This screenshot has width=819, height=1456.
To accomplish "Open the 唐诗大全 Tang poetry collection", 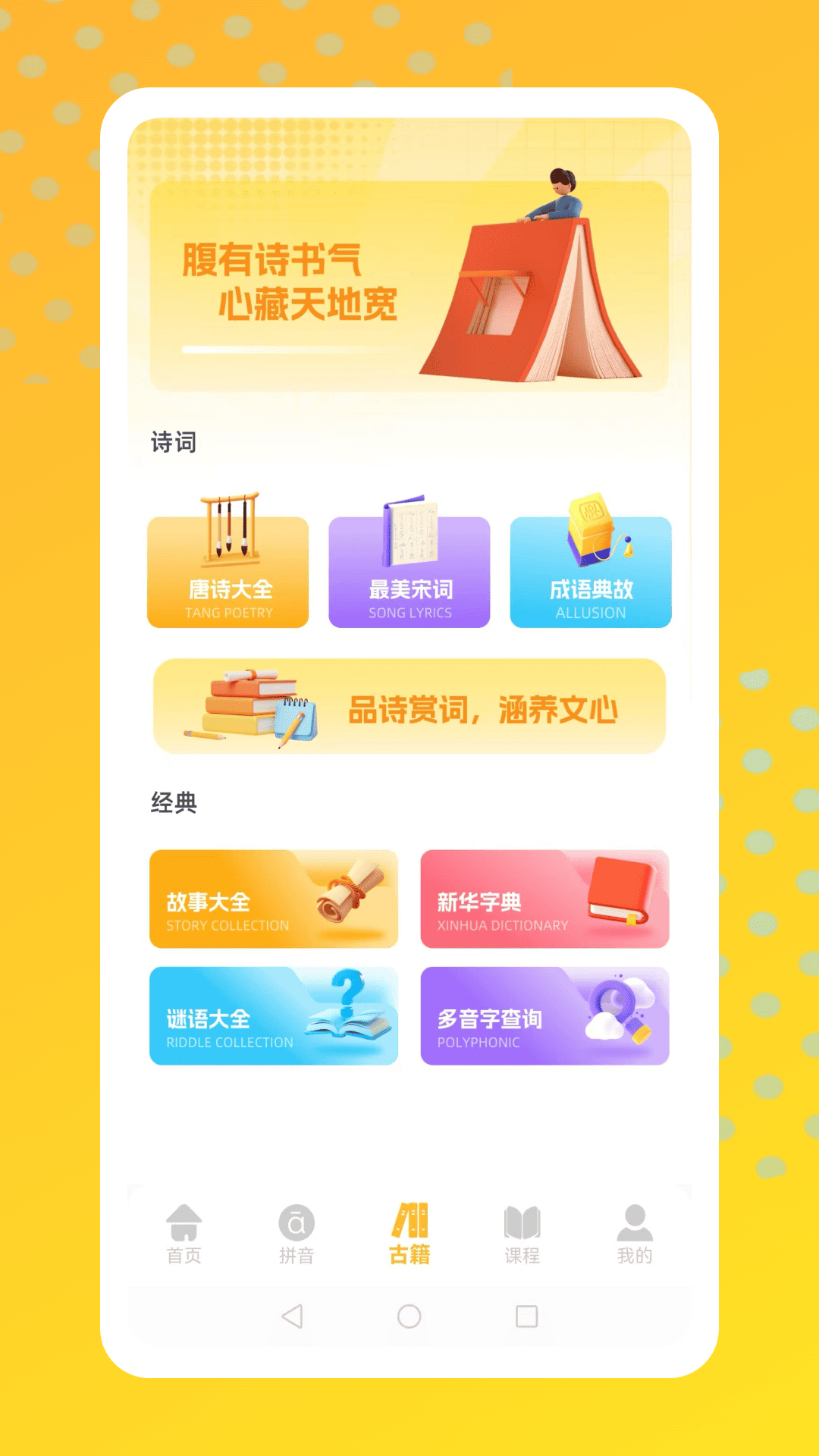I will coord(229,573).
